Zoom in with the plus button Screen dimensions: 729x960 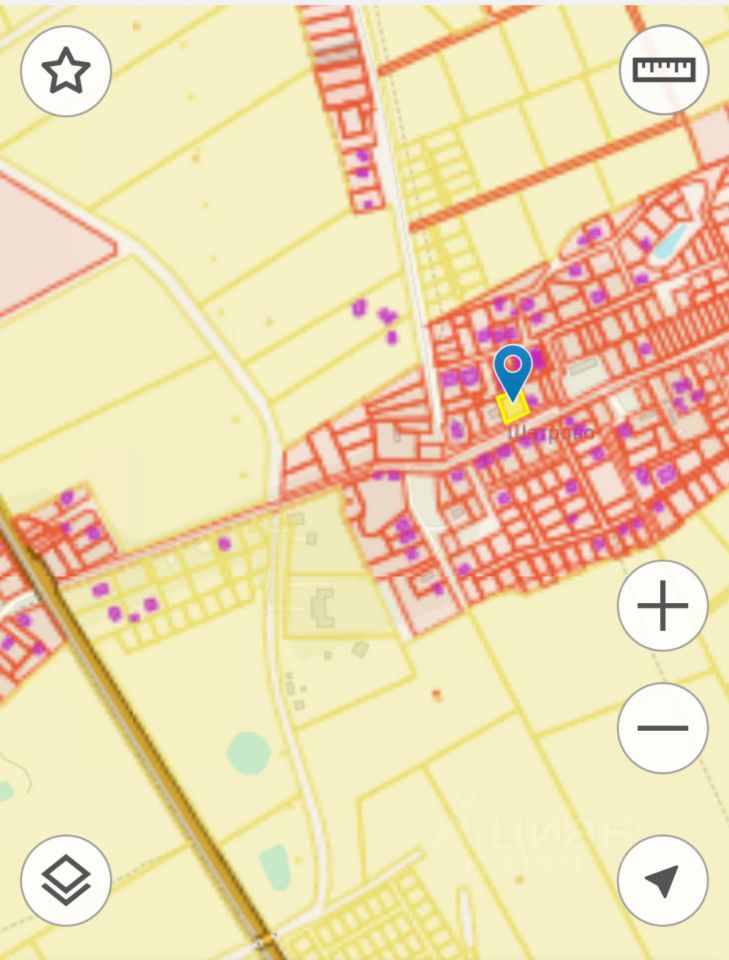[663, 606]
